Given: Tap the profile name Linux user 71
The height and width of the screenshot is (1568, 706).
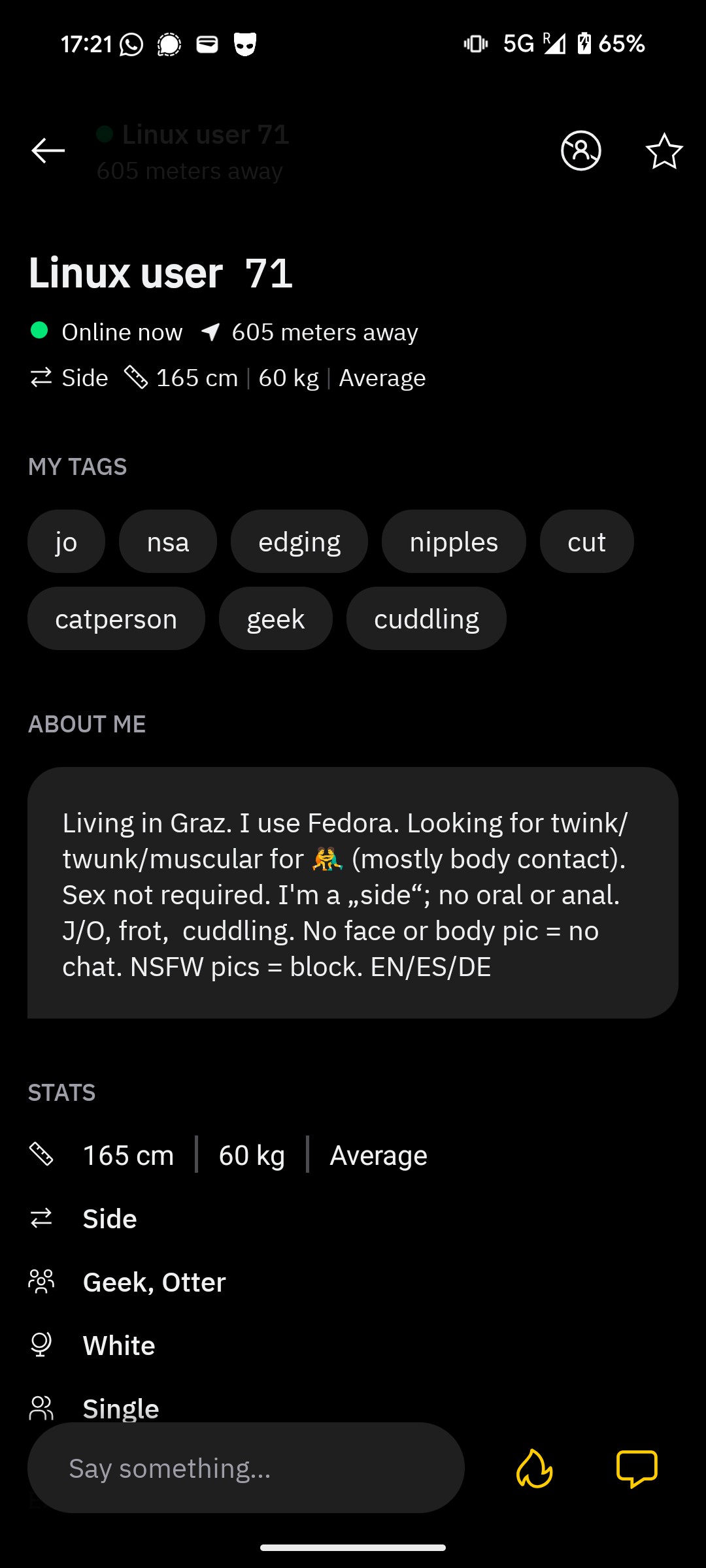Looking at the screenshot, I should point(161,273).
